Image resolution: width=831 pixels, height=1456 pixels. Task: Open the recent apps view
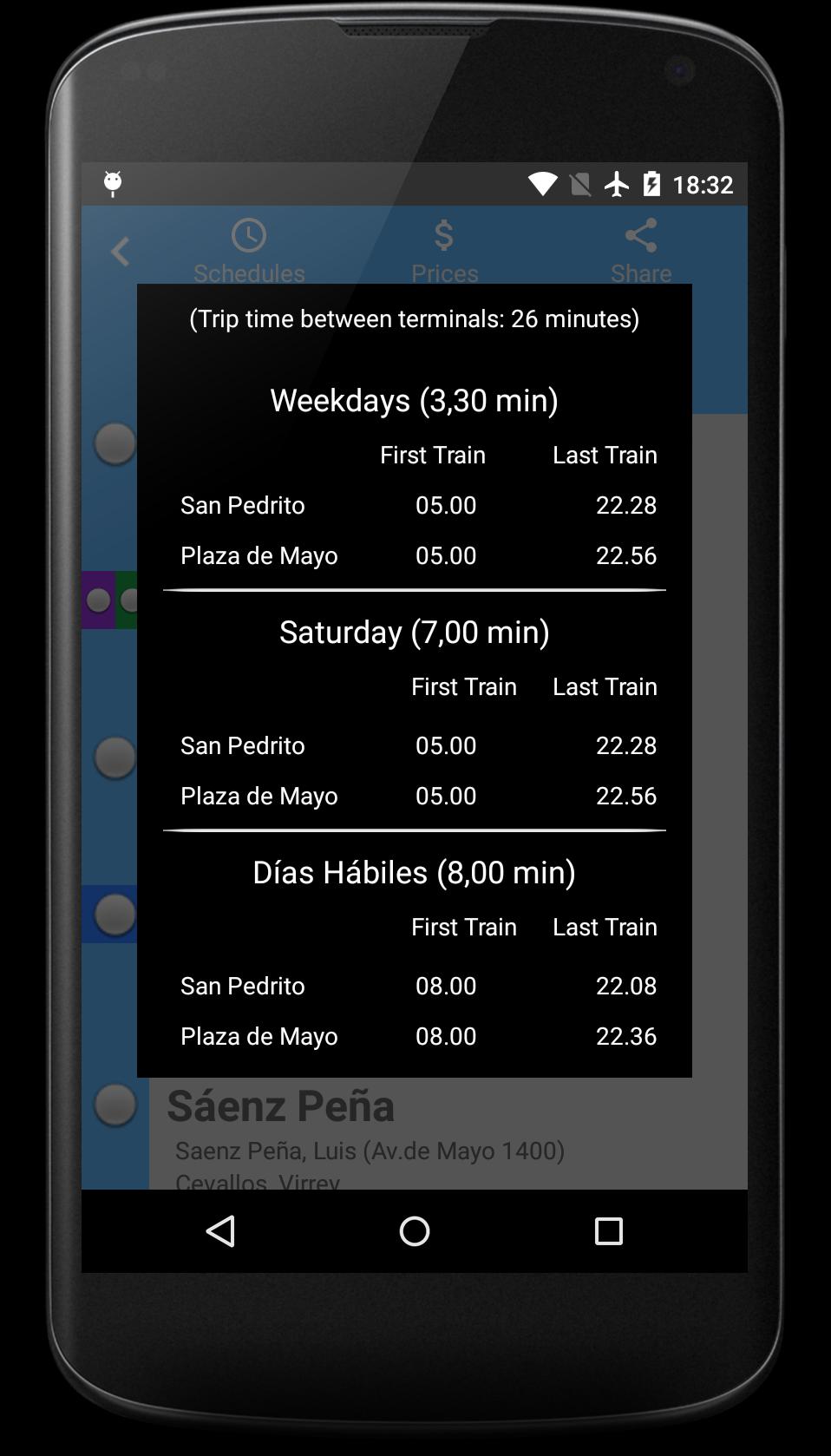tap(608, 1230)
